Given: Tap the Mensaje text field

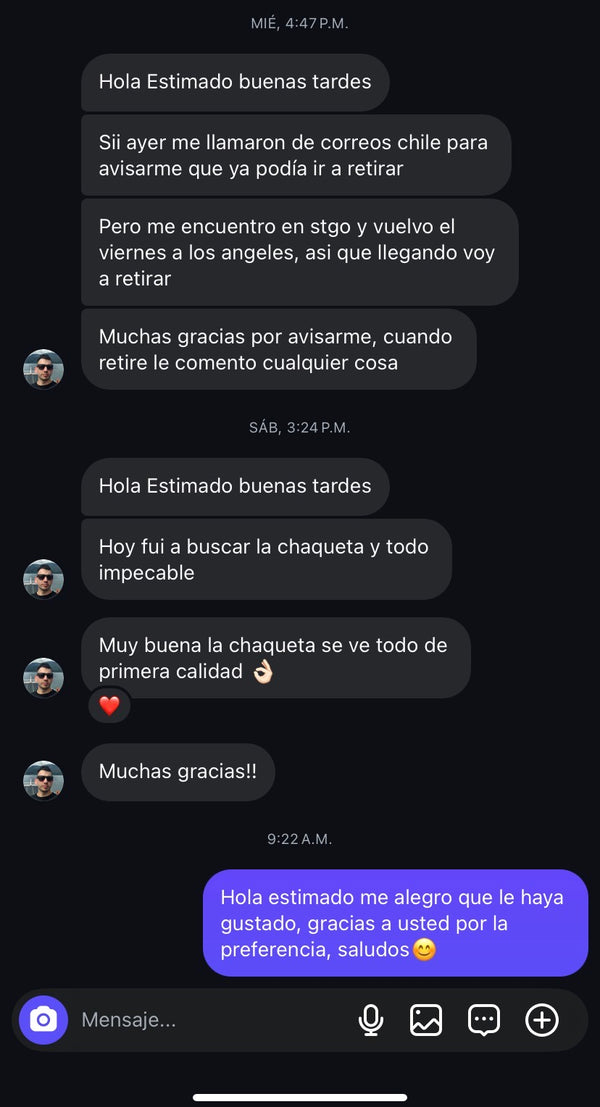Looking at the screenshot, I should point(212,1019).
